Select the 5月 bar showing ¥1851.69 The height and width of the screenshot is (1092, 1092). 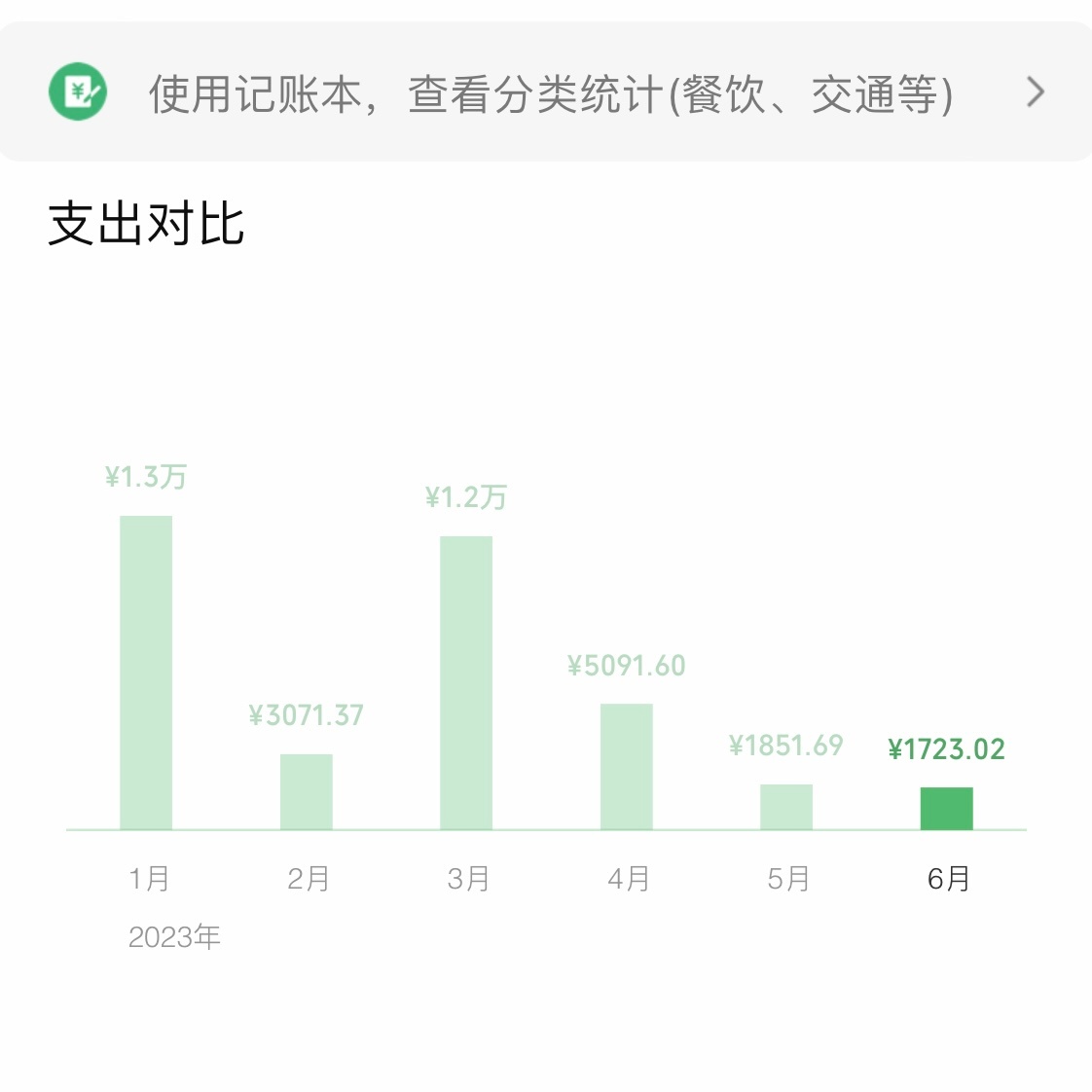[x=786, y=807]
